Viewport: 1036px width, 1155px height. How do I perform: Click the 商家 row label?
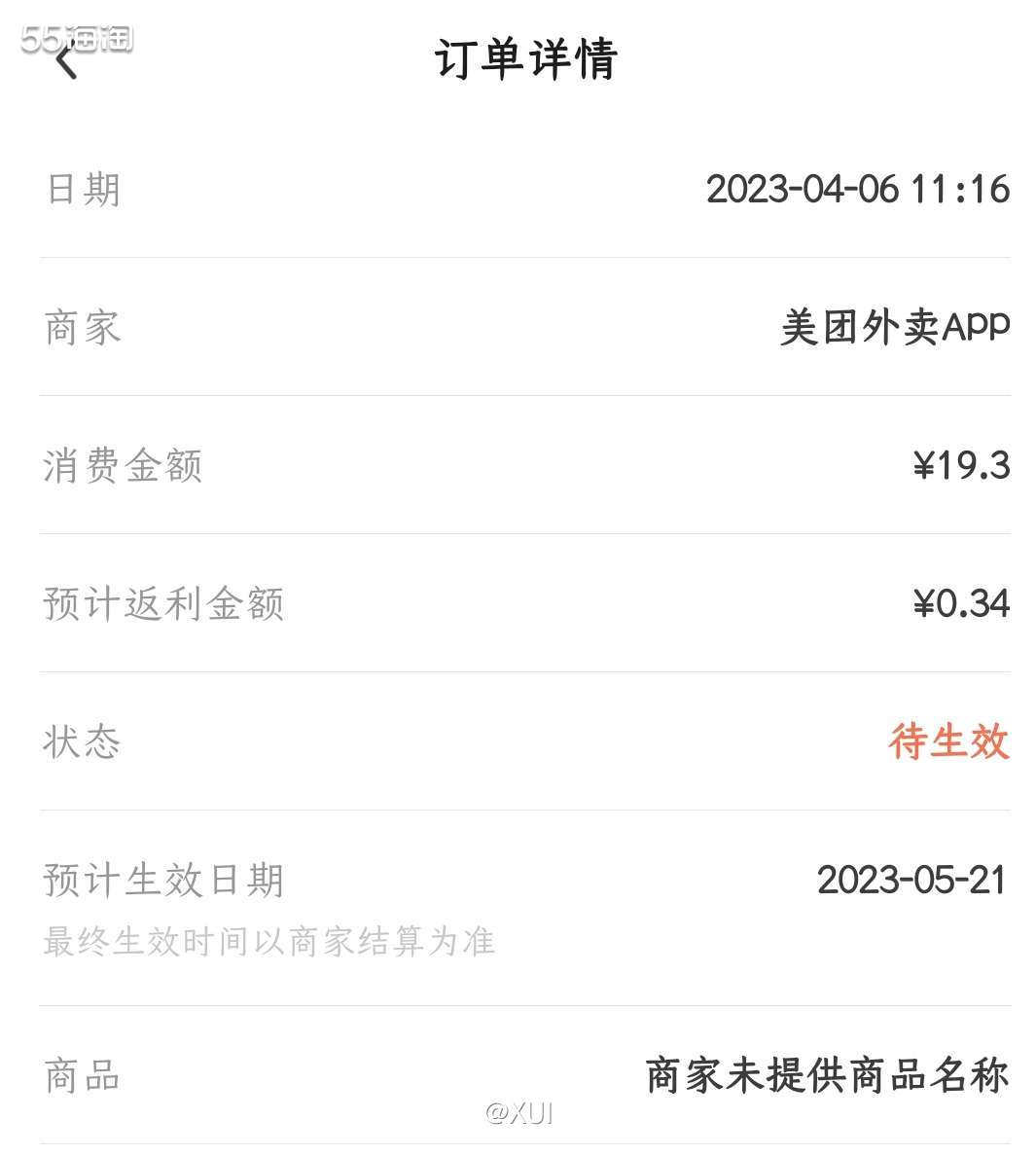tap(78, 329)
